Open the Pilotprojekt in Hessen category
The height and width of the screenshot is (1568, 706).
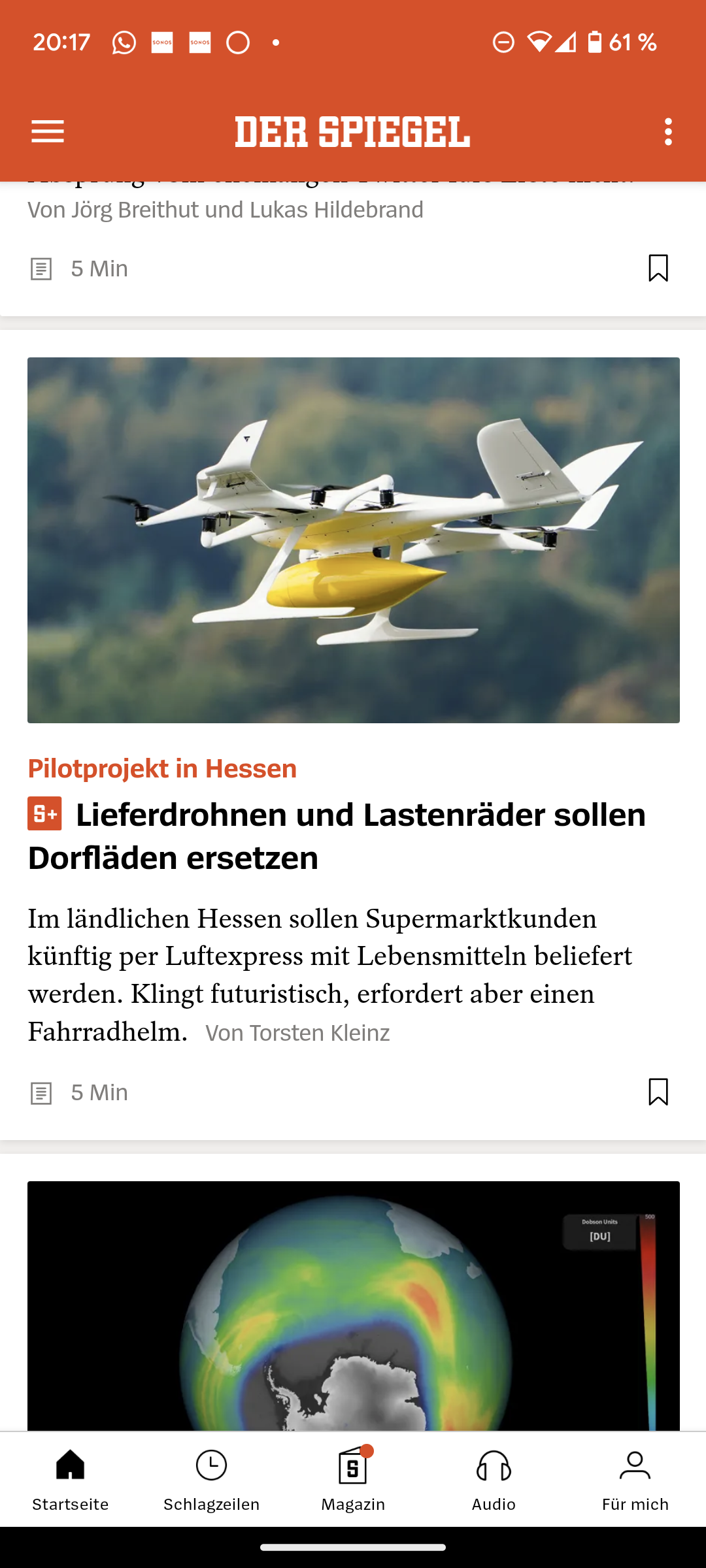coord(161,768)
